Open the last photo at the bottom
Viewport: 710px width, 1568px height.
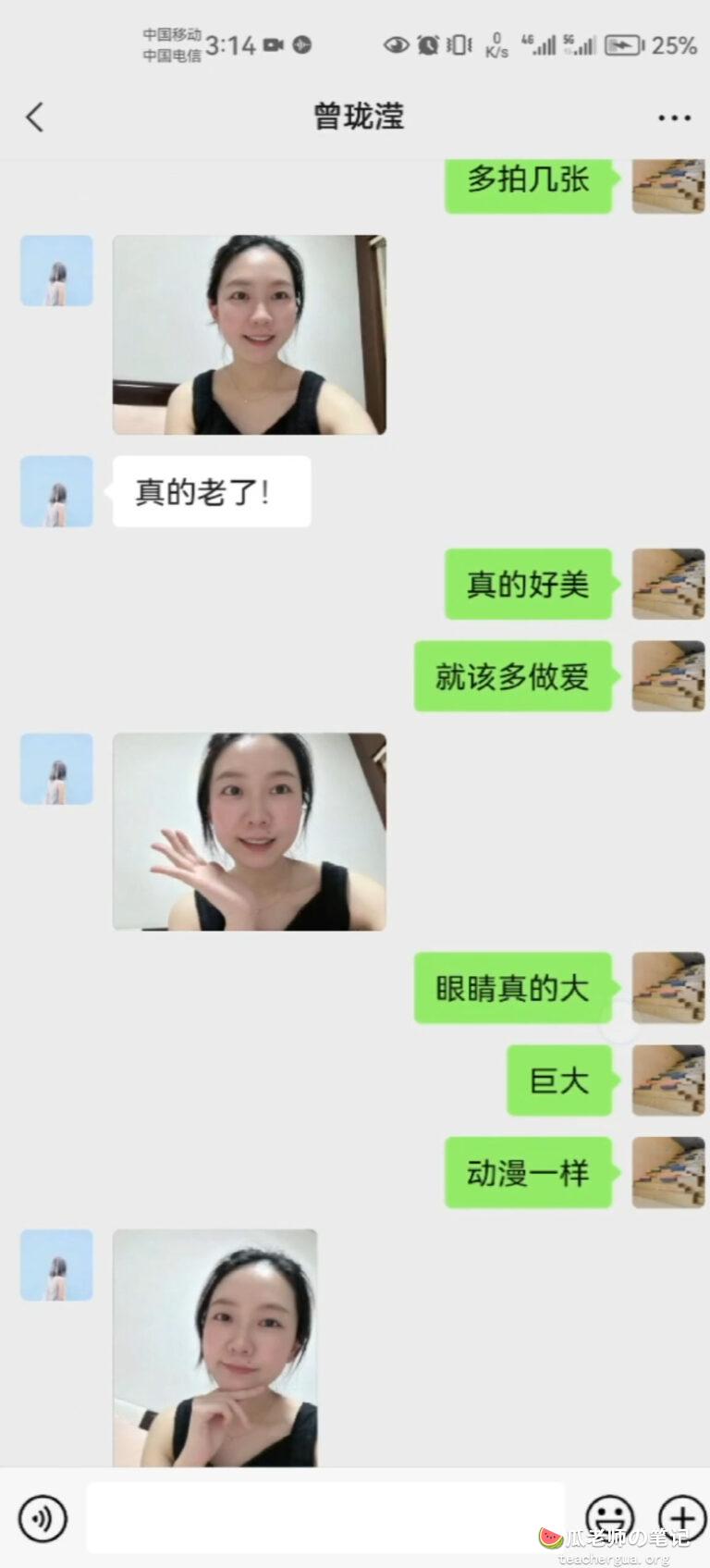pyautogui.click(x=215, y=1347)
